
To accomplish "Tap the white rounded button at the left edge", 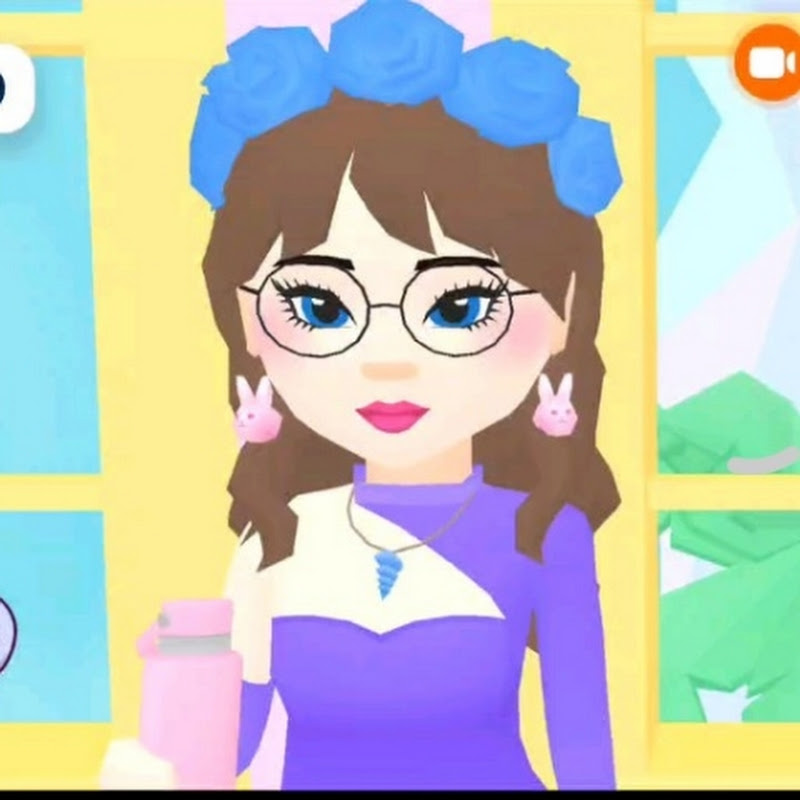I will click(14, 88).
